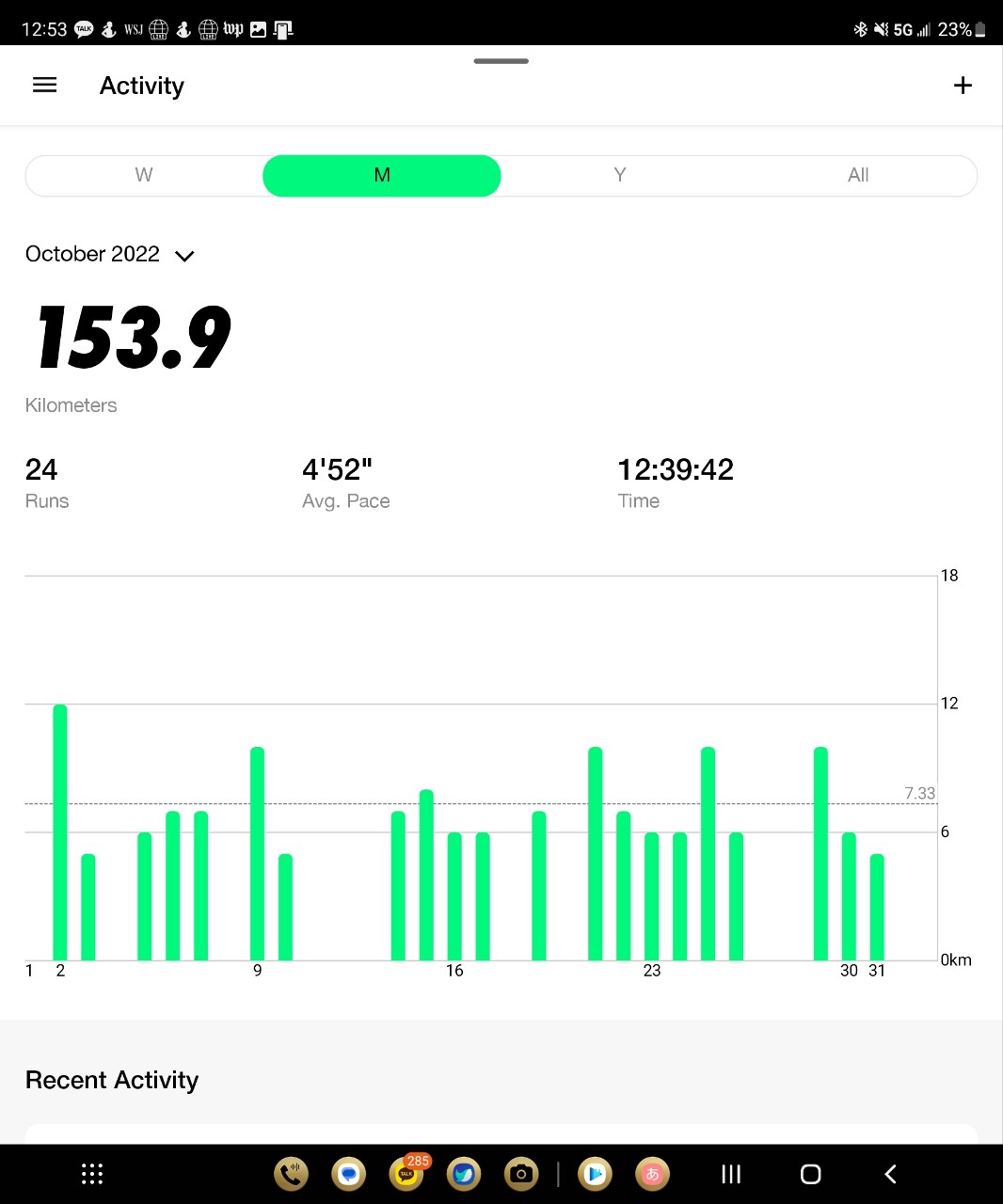Screen dimensions: 1003x1204
Task: Switch to the W weekly view
Action: pyautogui.click(x=144, y=175)
